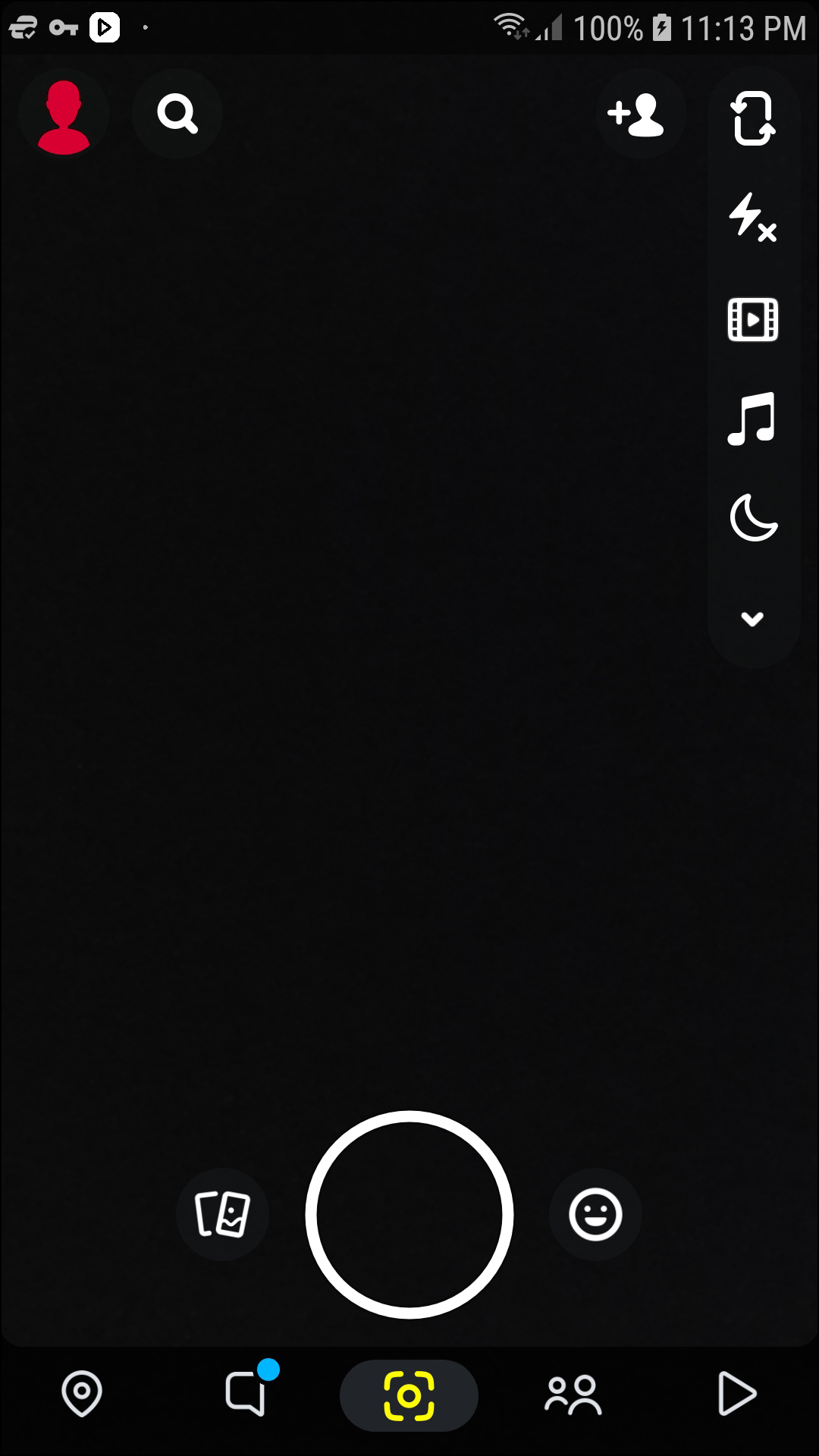Open lenses smiley face icon
This screenshot has height=1456, width=819.
pyautogui.click(x=595, y=1214)
